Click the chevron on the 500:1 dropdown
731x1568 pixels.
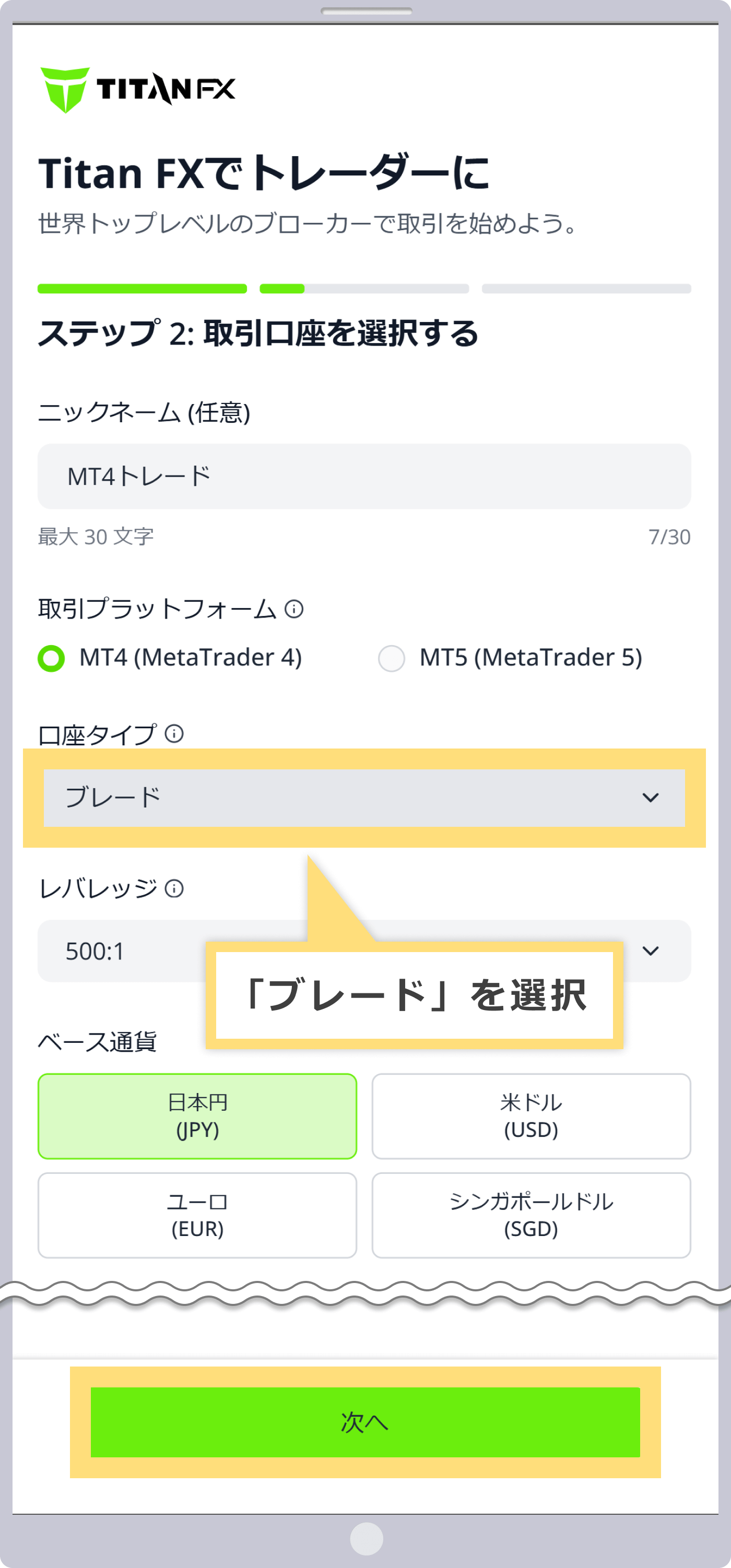[652, 951]
